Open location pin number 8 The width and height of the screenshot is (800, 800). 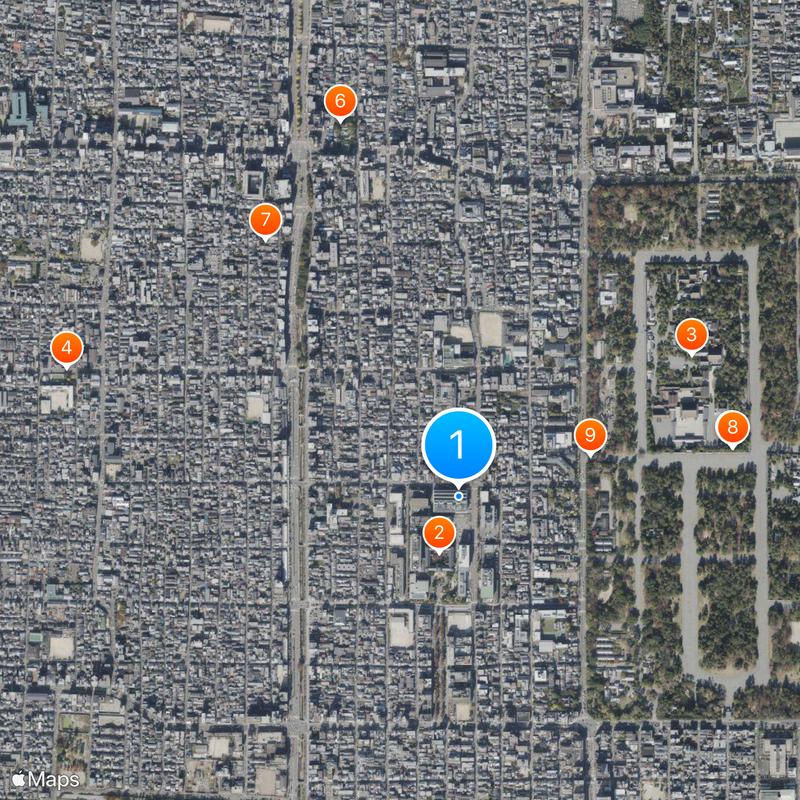click(732, 428)
